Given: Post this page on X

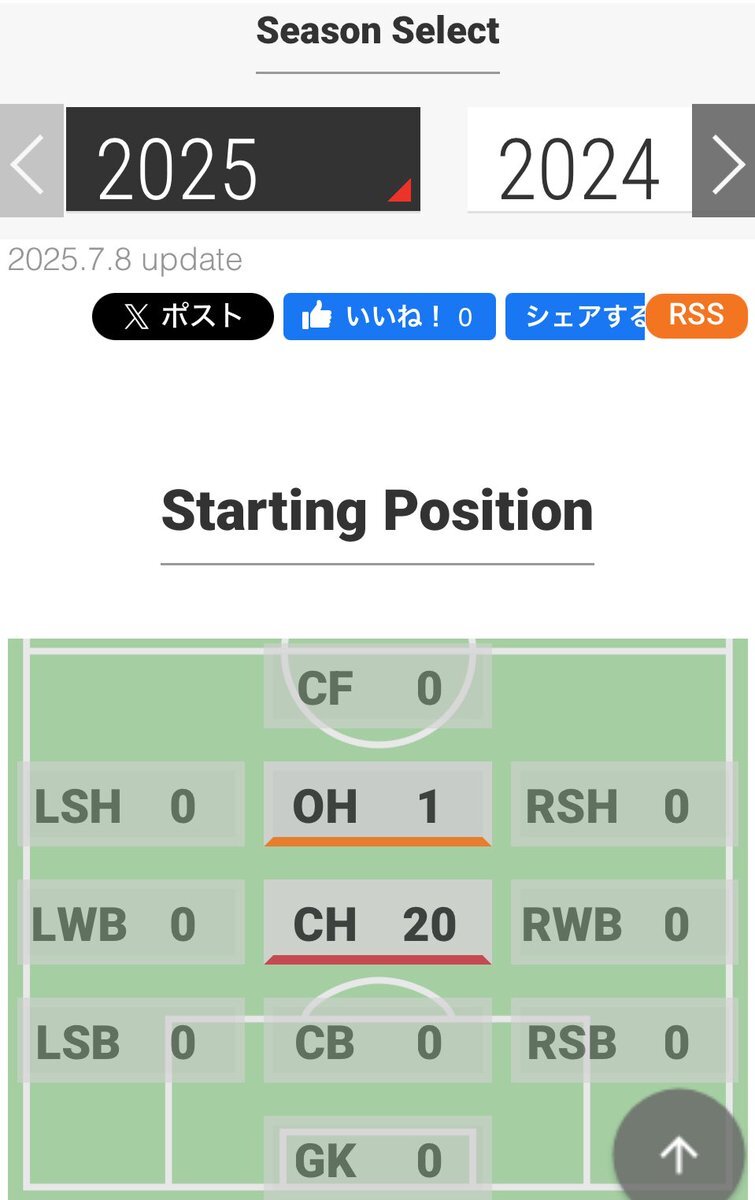Looking at the screenshot, I should tap(182, 316).
